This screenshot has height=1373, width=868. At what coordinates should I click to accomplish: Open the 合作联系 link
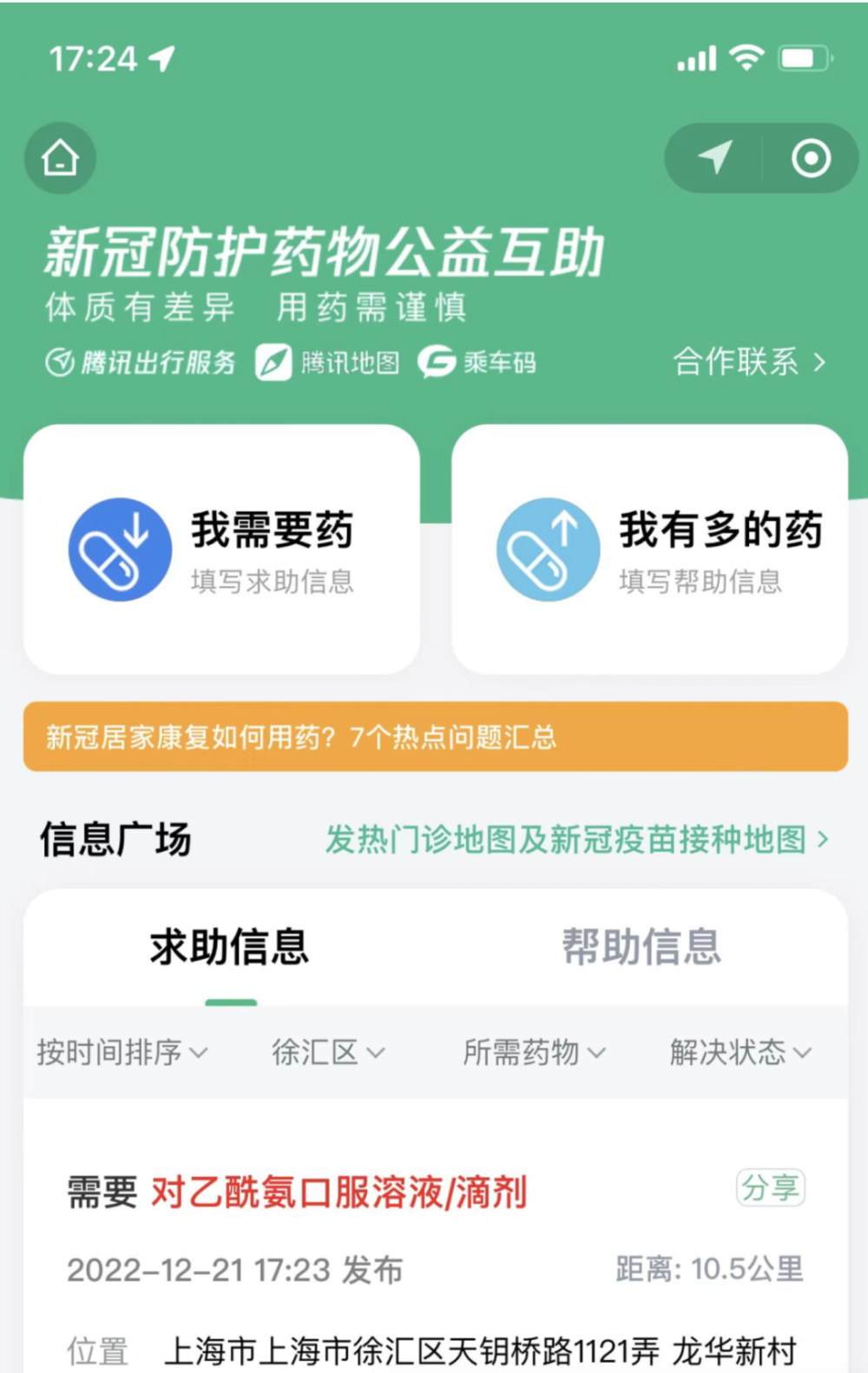[749, 361]
